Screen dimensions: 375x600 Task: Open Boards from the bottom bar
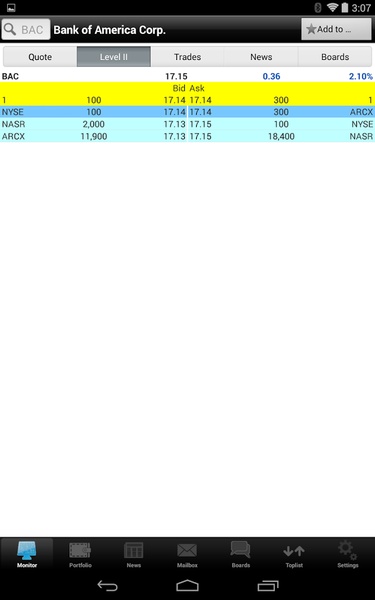coord(241,554)
